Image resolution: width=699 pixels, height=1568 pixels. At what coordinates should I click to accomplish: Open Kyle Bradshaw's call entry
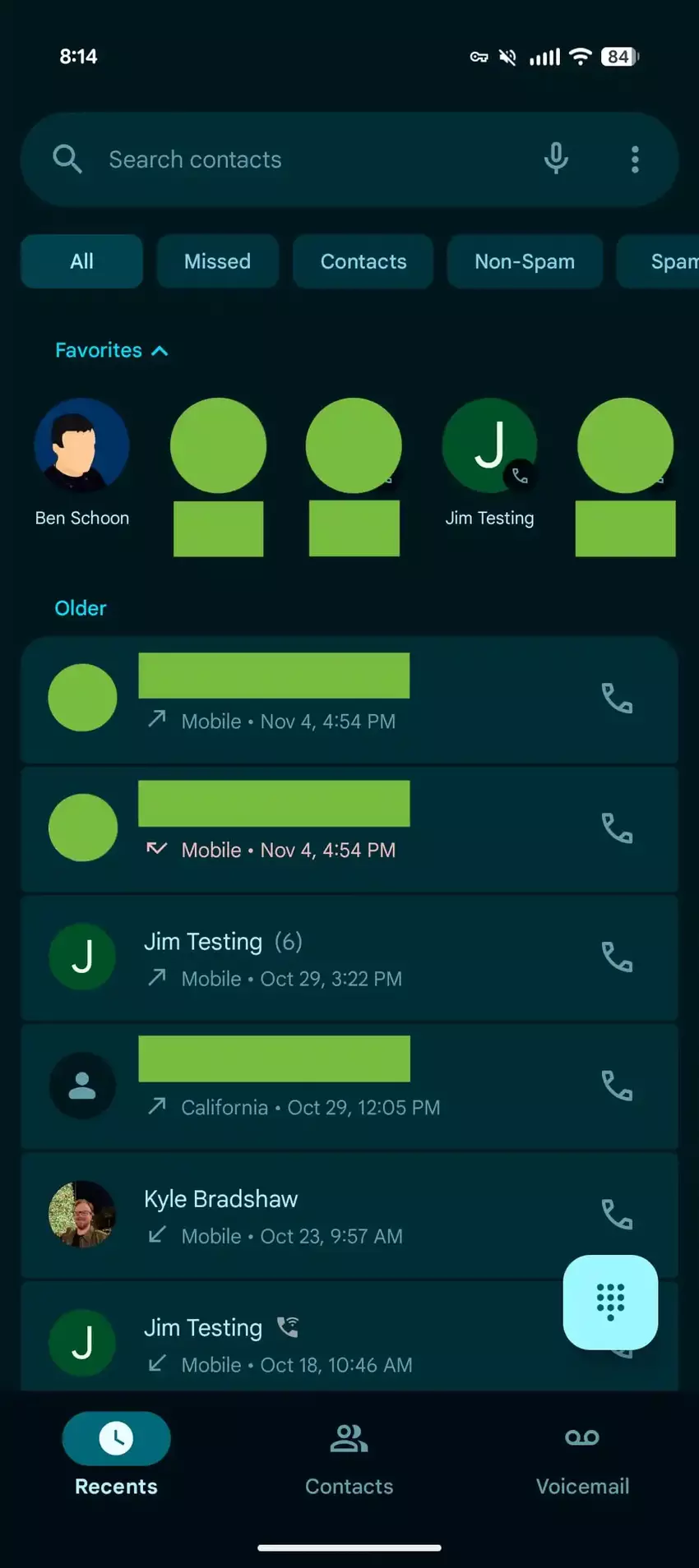(x=329, y=1216)
